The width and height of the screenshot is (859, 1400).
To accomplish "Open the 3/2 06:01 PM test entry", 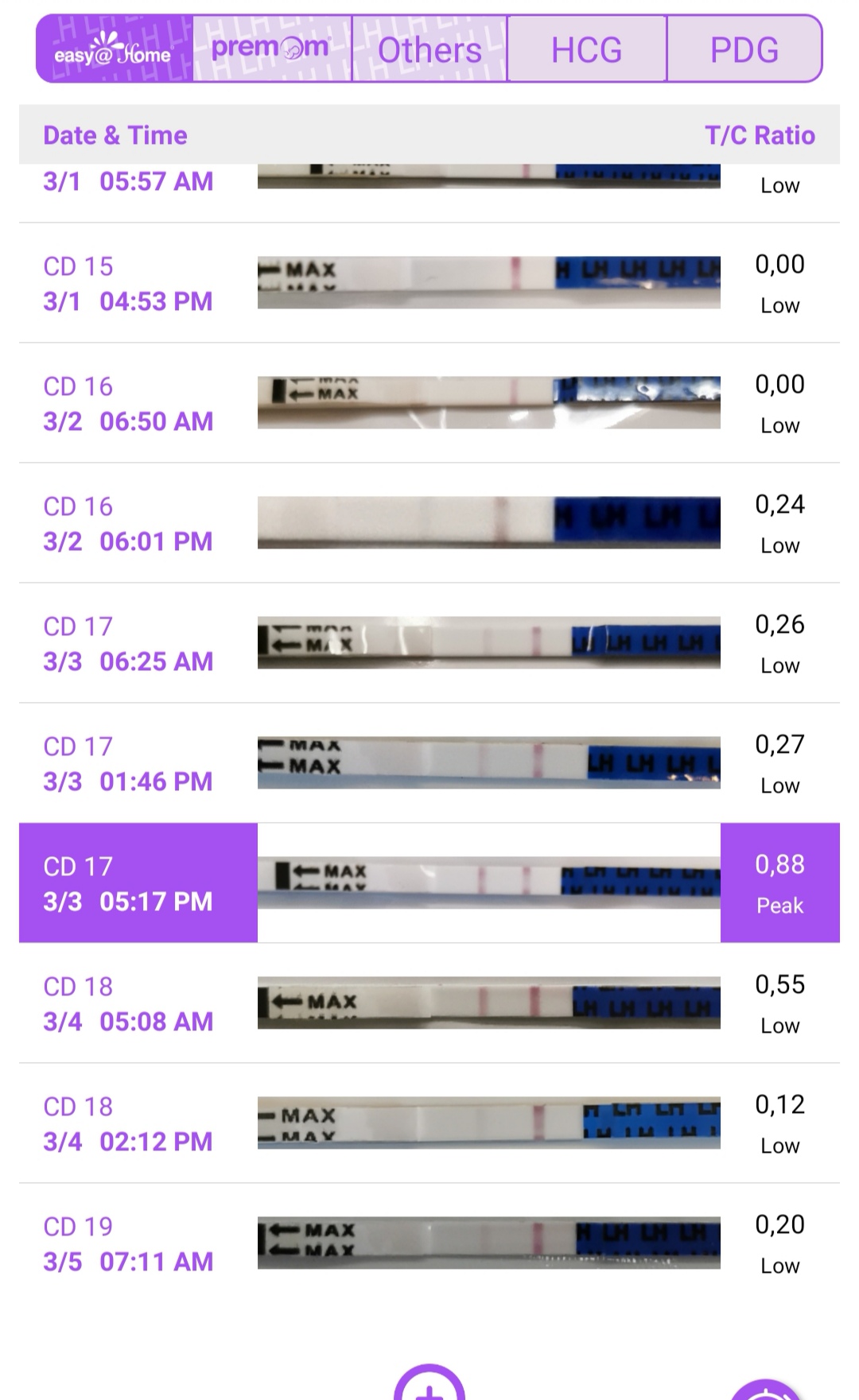I will pos(429,523).
